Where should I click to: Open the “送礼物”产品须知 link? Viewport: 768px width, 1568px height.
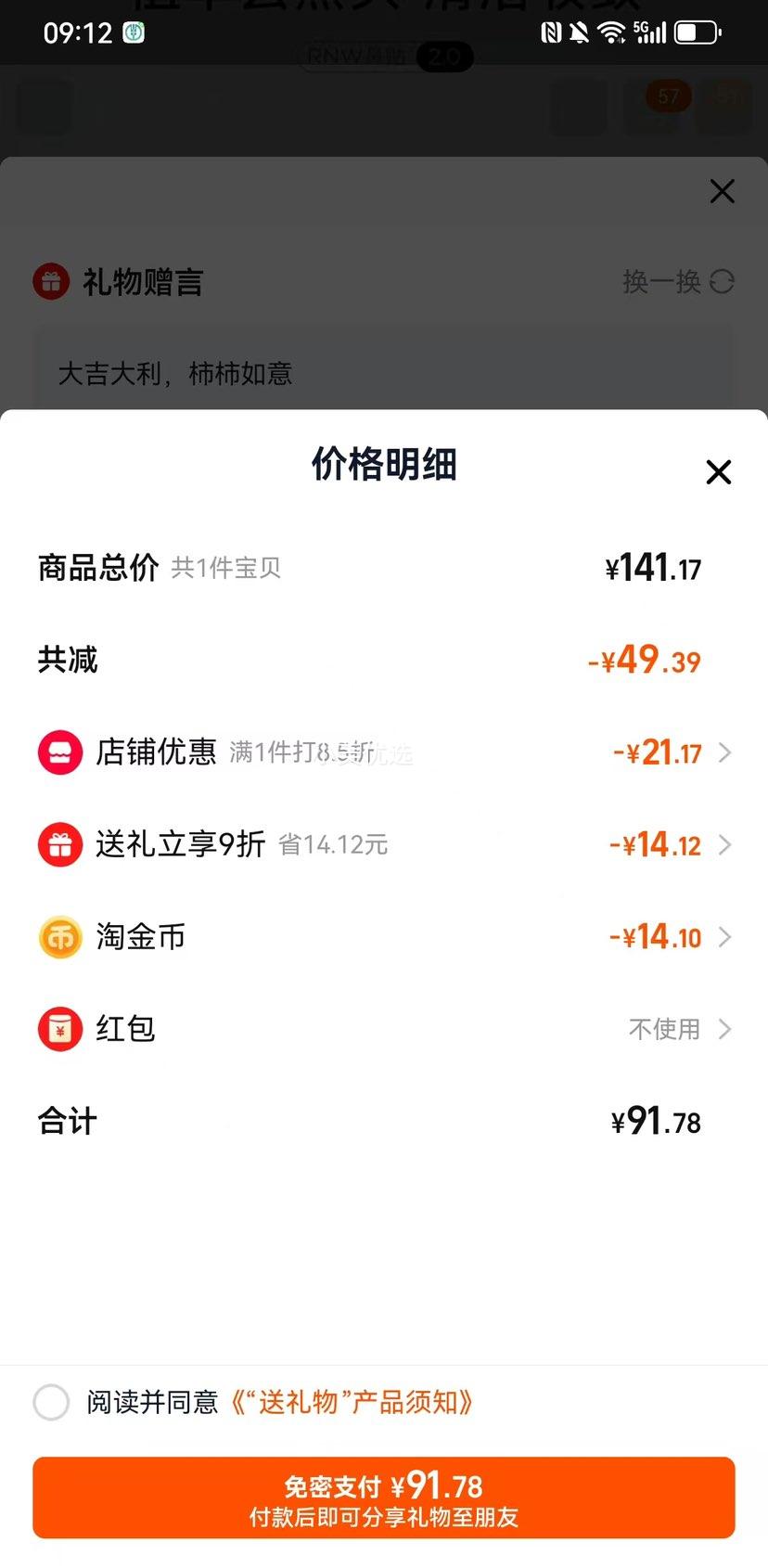tap(352, 1402)
